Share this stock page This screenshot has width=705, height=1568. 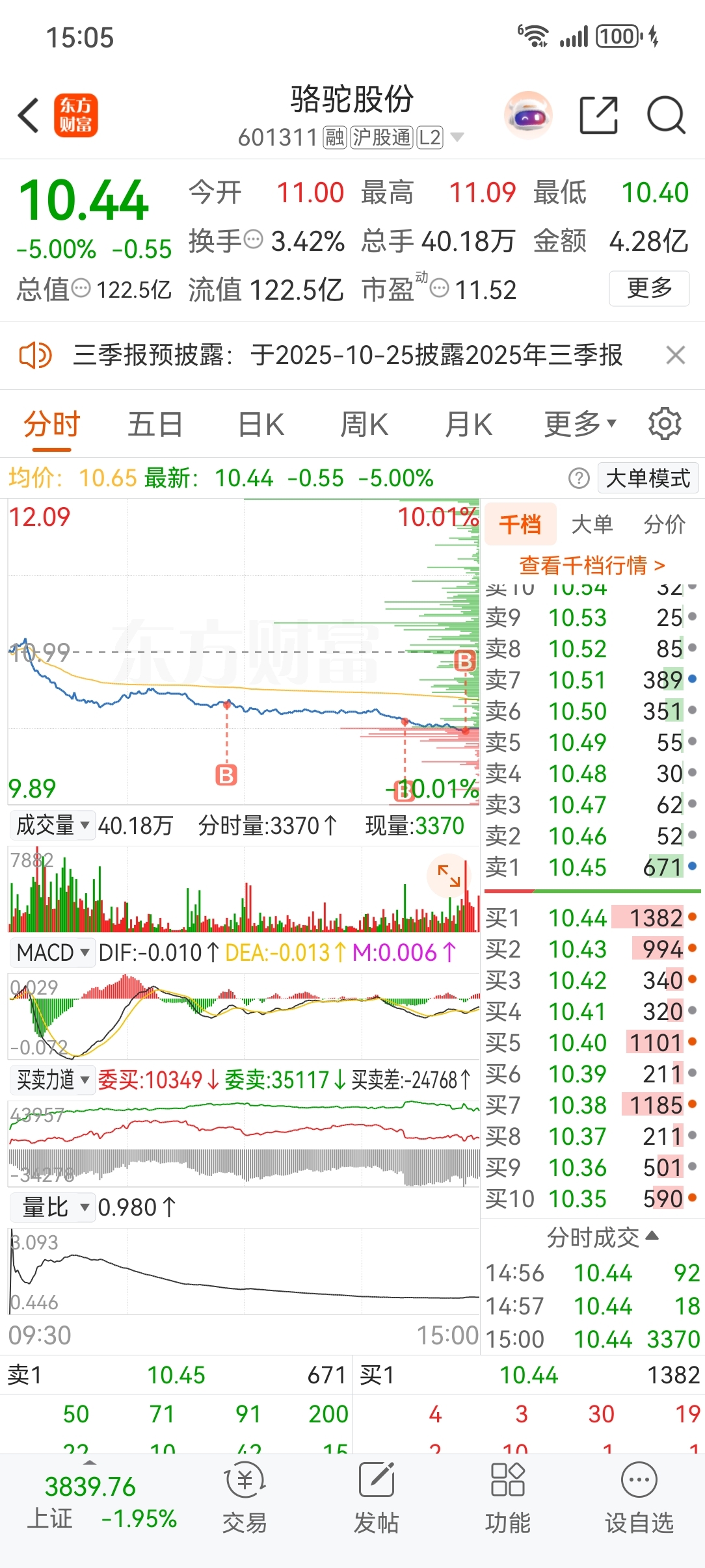tap(598, 116)
